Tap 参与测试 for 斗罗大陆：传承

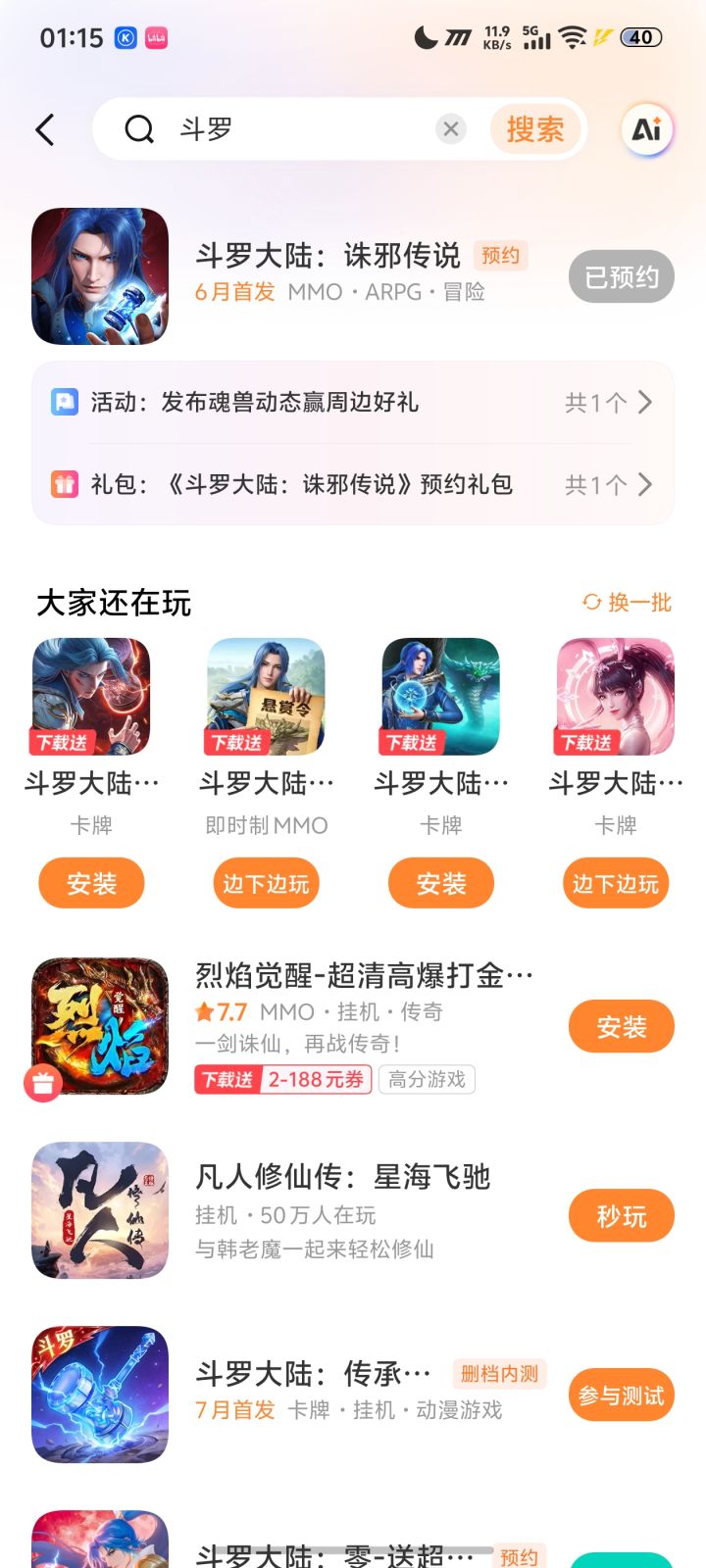click(x=621, y=1396)
